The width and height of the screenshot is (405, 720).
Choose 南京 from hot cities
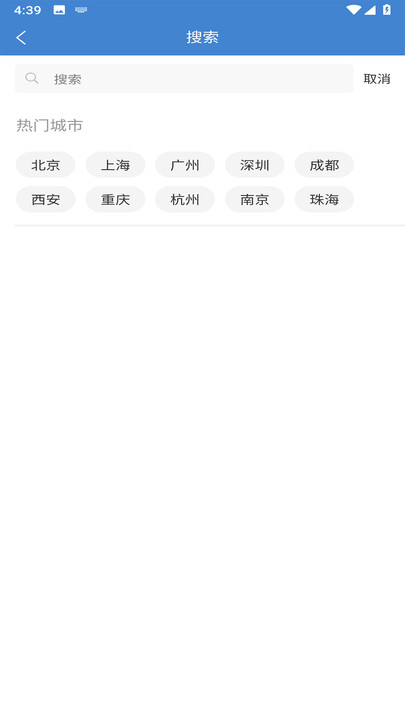tap(255, 199)
